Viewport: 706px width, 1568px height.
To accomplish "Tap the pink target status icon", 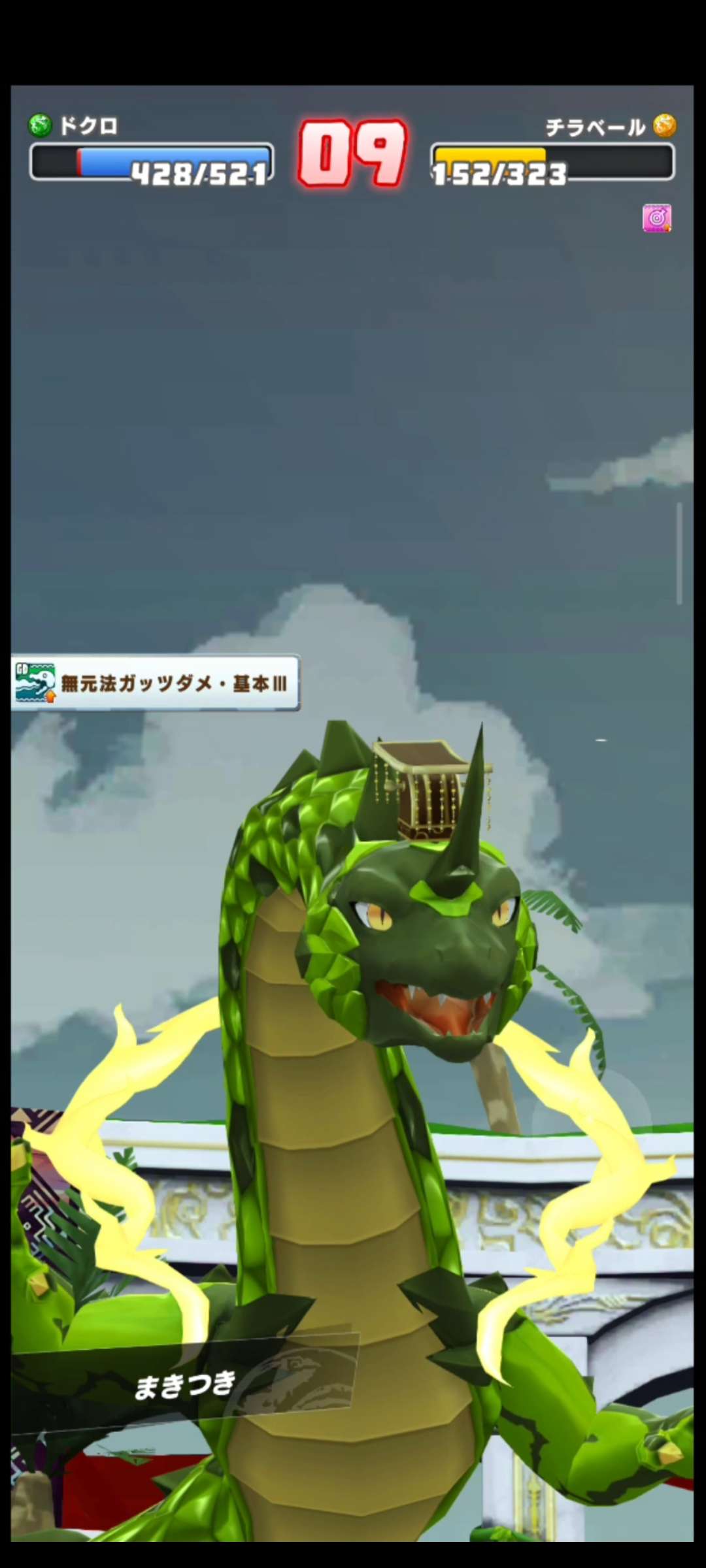I will point(656,218).
